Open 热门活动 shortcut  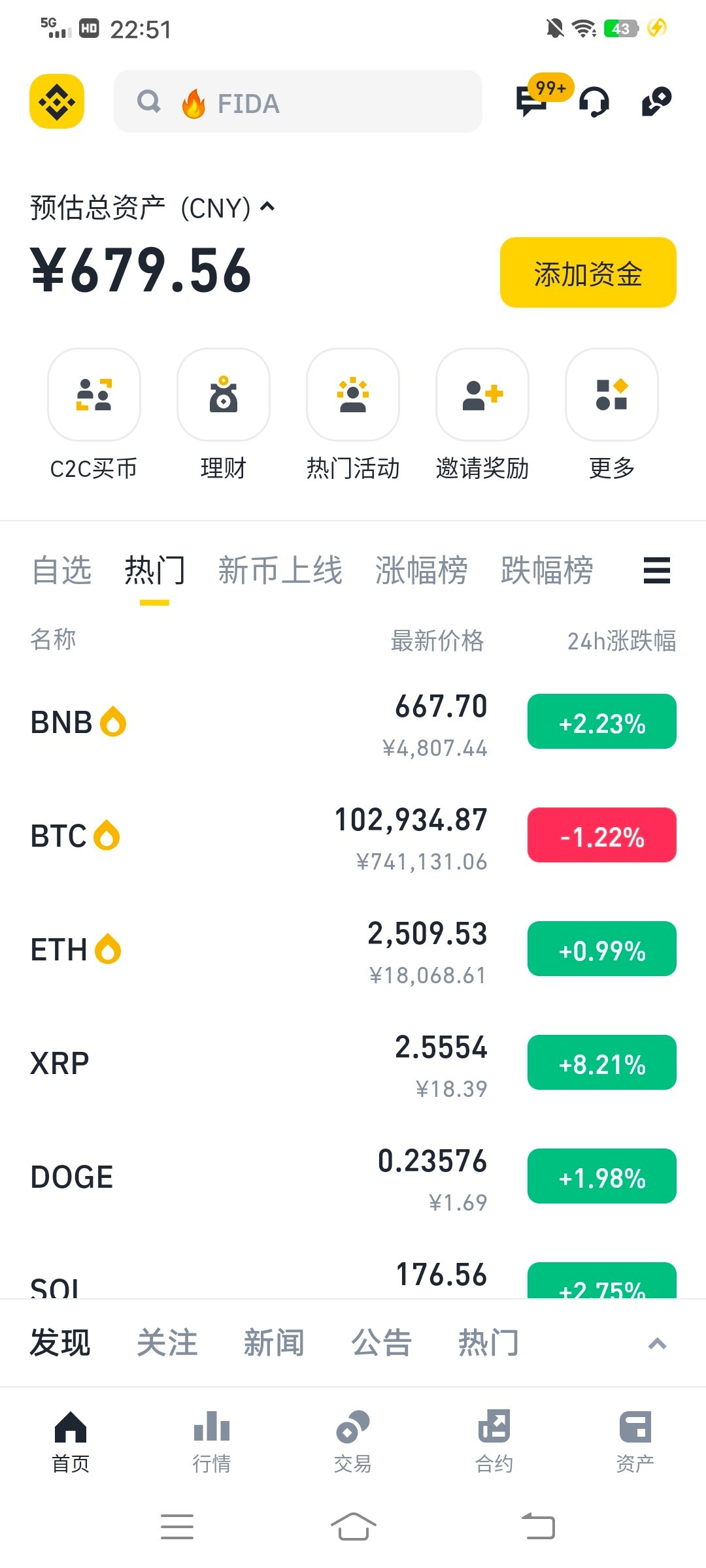tap(353, 395)
